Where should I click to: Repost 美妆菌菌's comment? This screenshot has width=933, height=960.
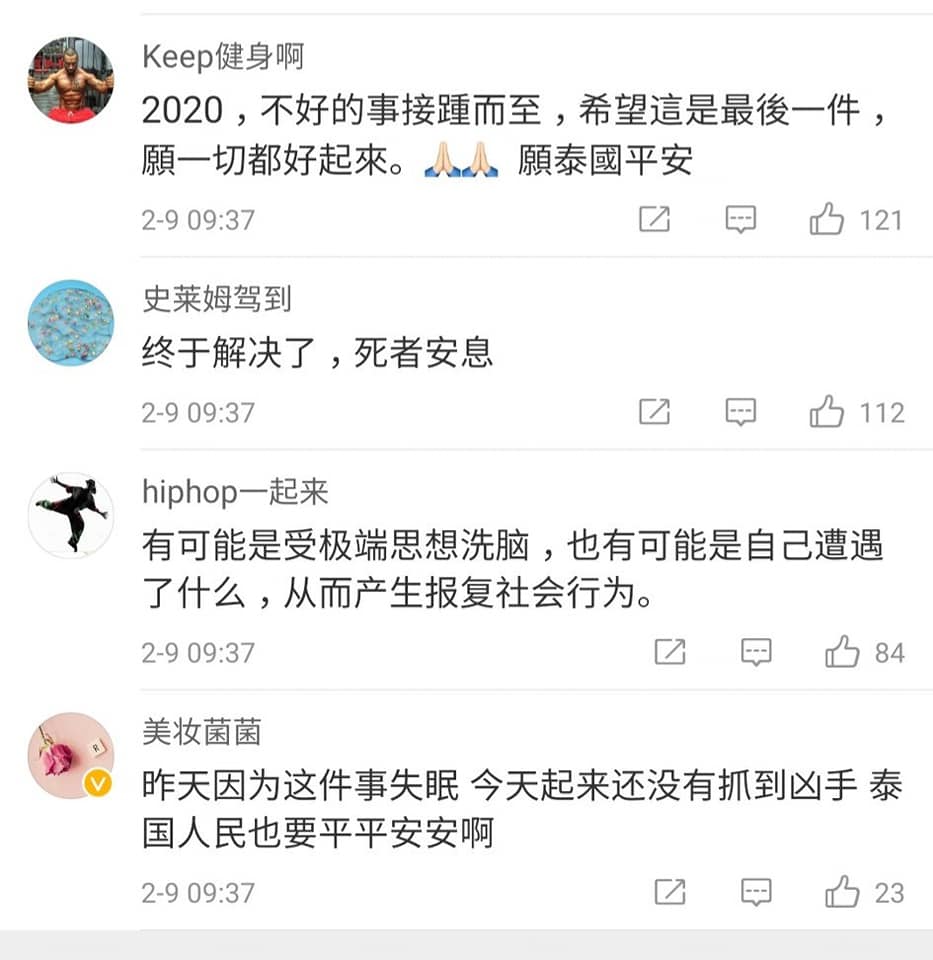pyautogui.click(x=670, y=891)
